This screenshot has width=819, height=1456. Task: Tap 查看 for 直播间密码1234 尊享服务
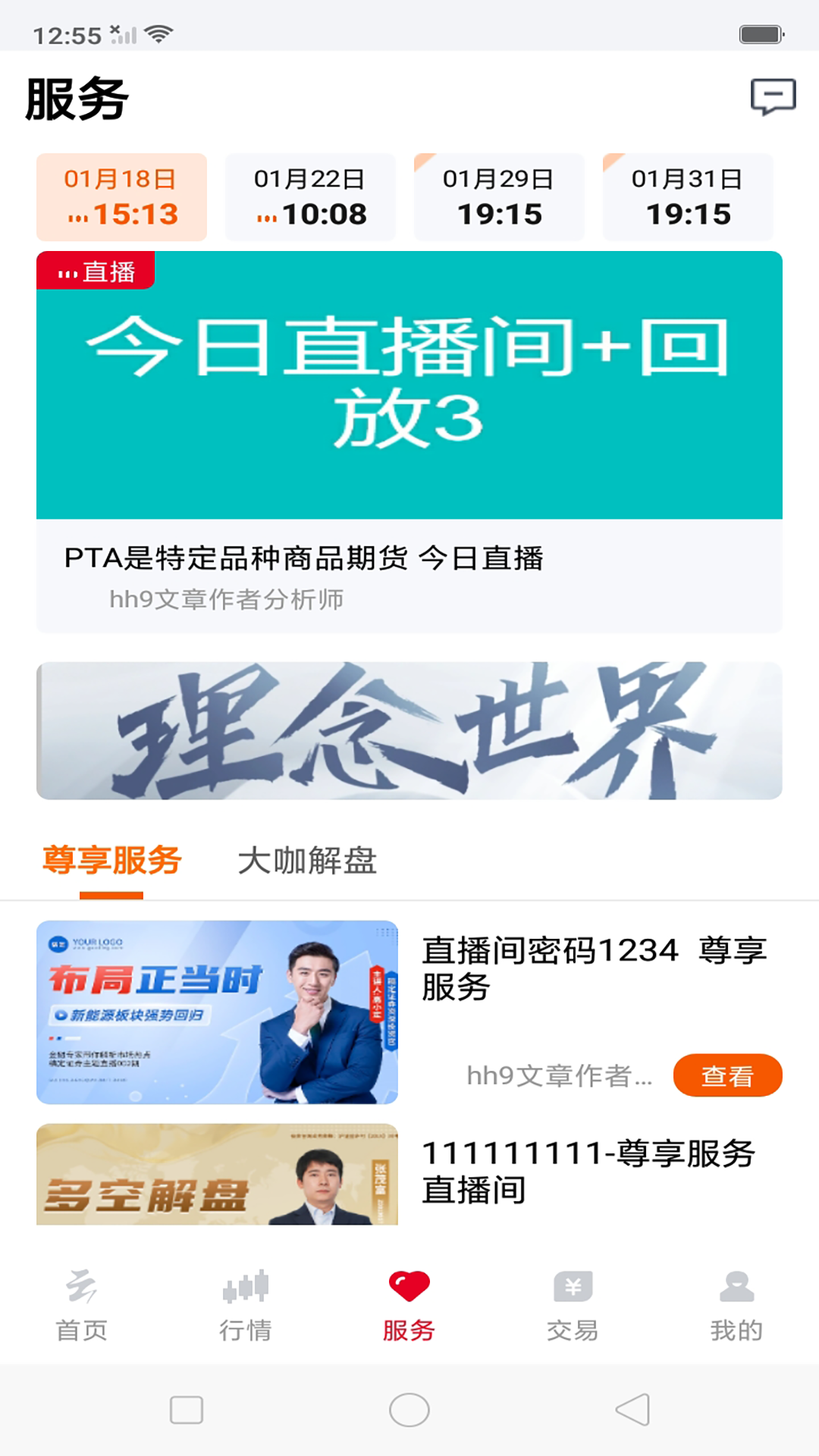[x=727, y=1075]
